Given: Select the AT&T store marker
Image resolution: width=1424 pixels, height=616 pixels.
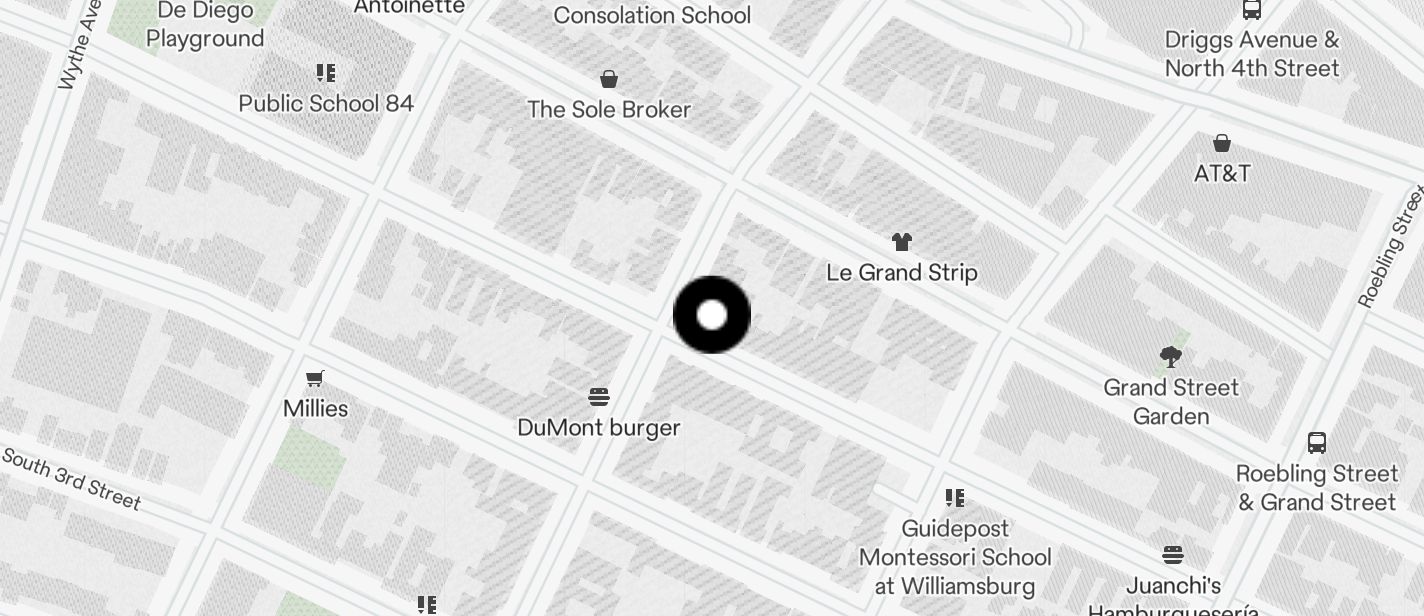Looking at the screenshot, I should [x=1221, y=143].
